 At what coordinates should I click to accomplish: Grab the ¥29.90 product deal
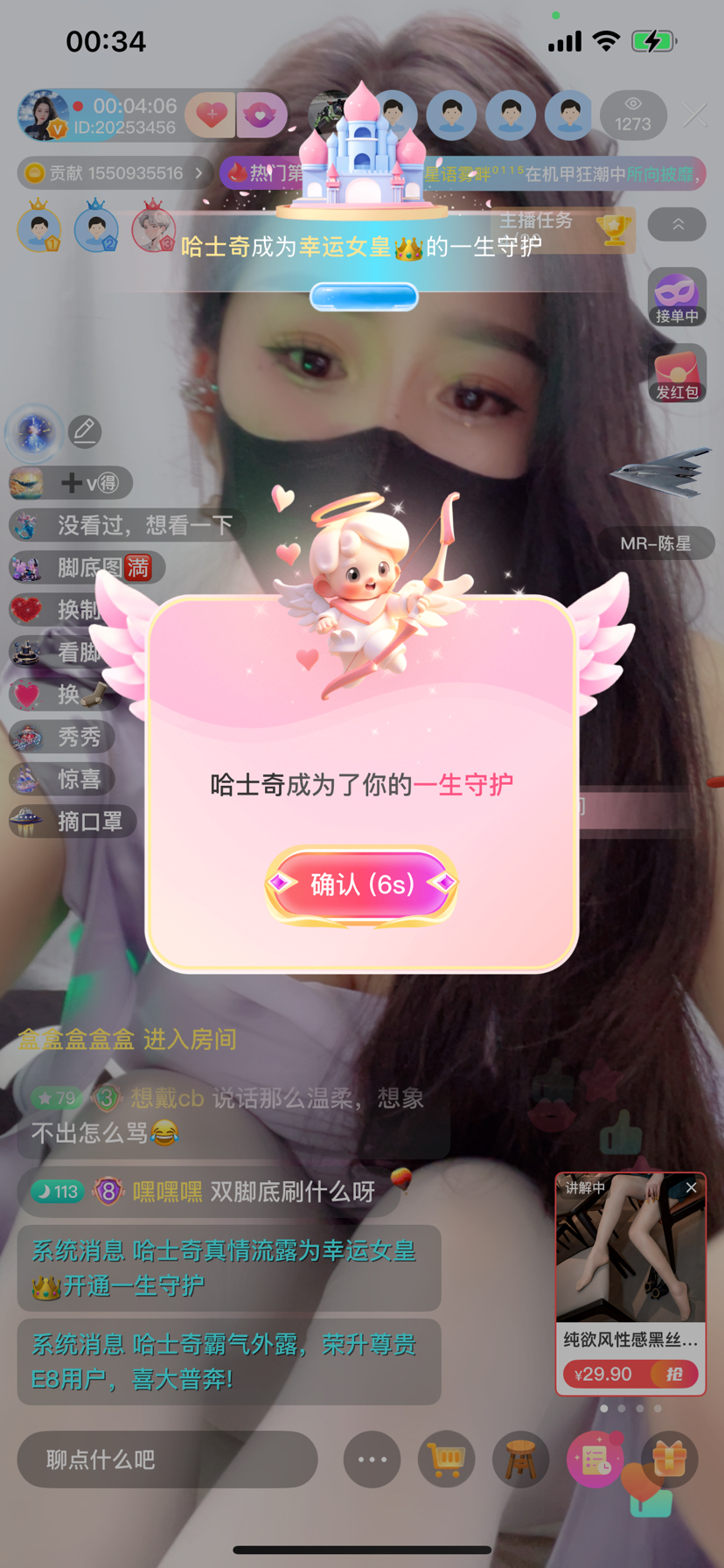point(673,1374)
